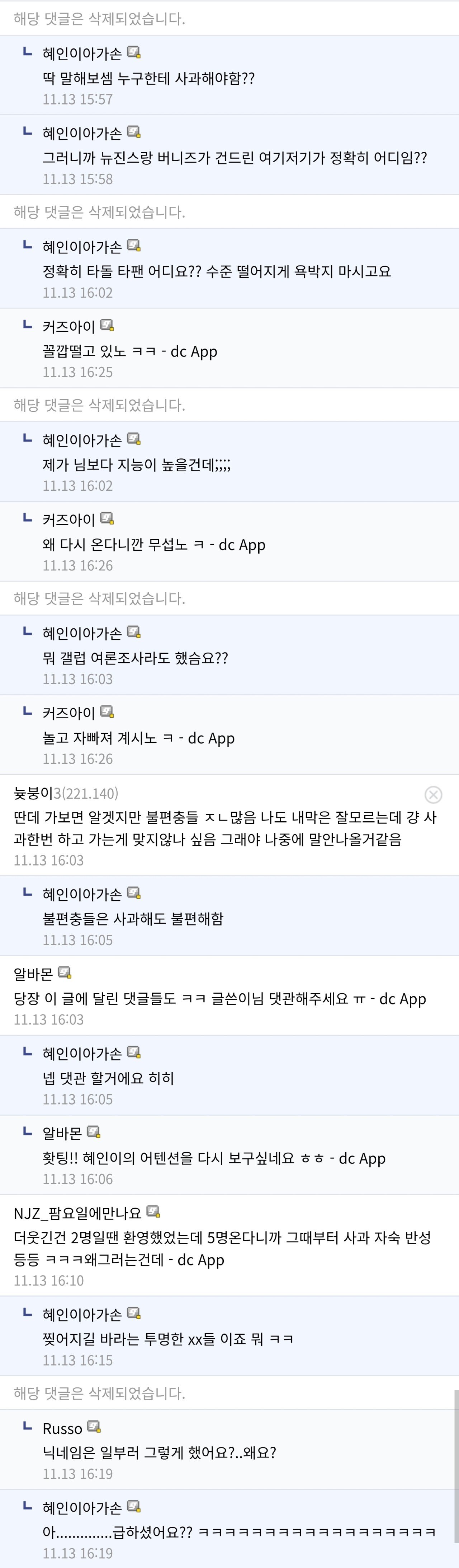Delete the 늦붕이3 comment with X icon
Image resolution: width=459 pixels, height=1568 pixels.
point(433,794)
